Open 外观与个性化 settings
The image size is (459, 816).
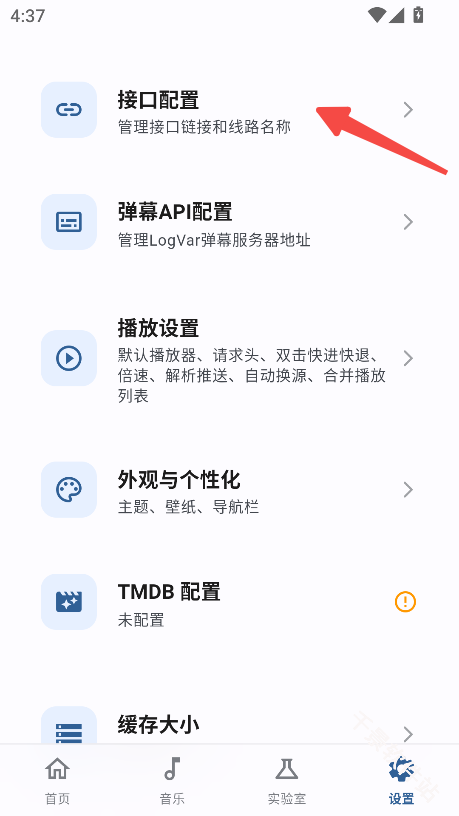(x=230, y=490)
